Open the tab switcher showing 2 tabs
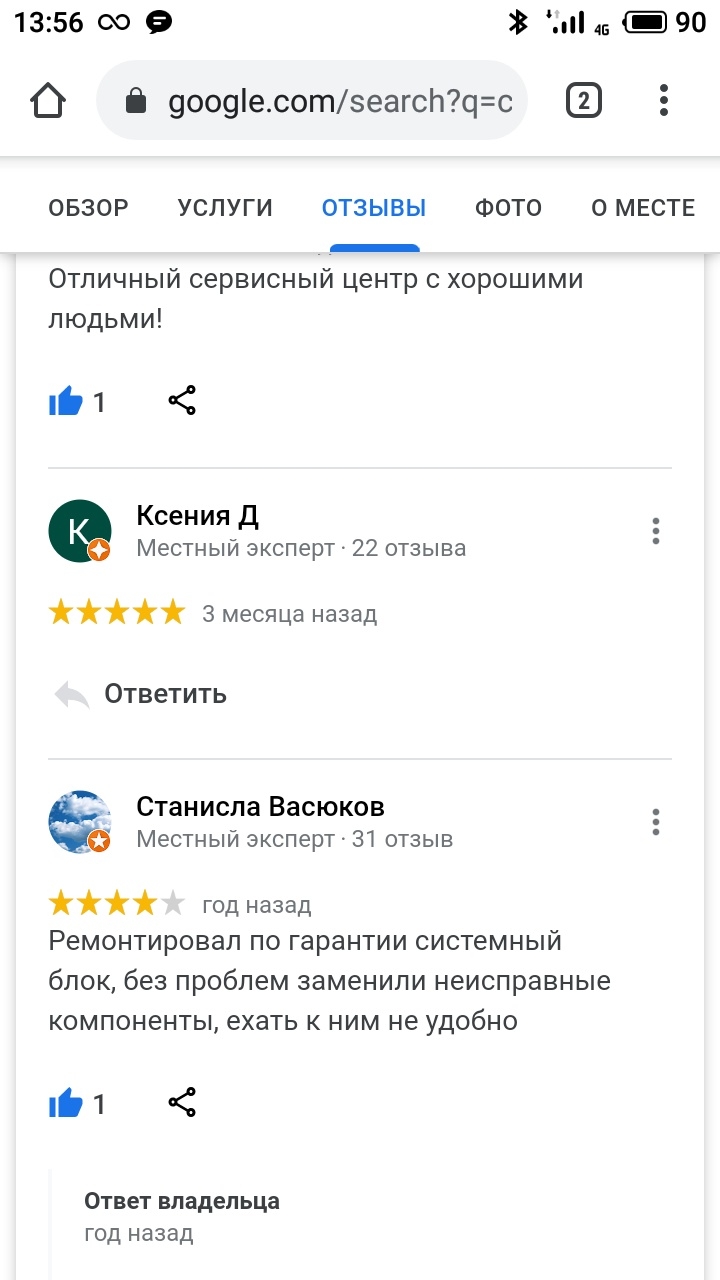 click(x=584, y=100)
